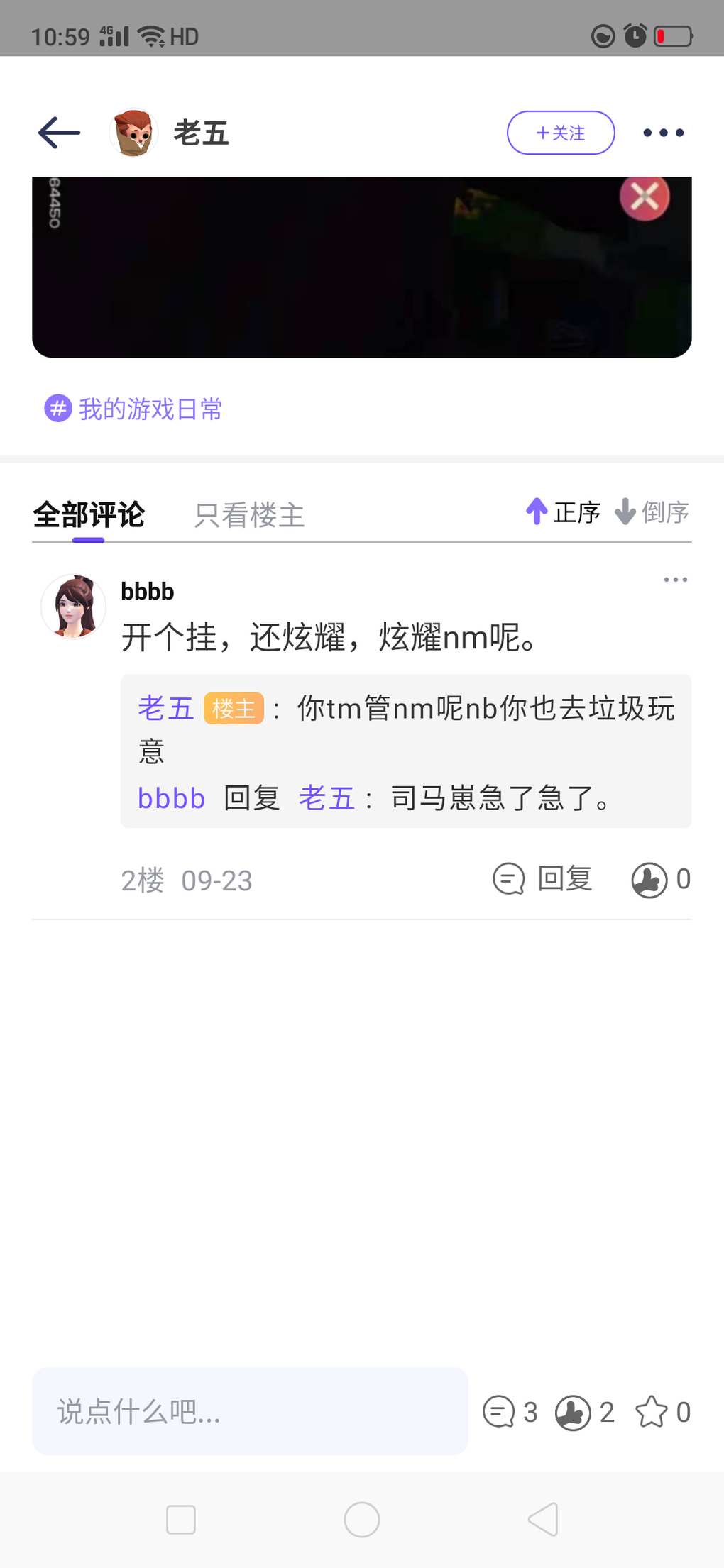Tap the system home button
Image resolution: width=724 pixels, height=1568 pixels.
tap(362, 1520)
